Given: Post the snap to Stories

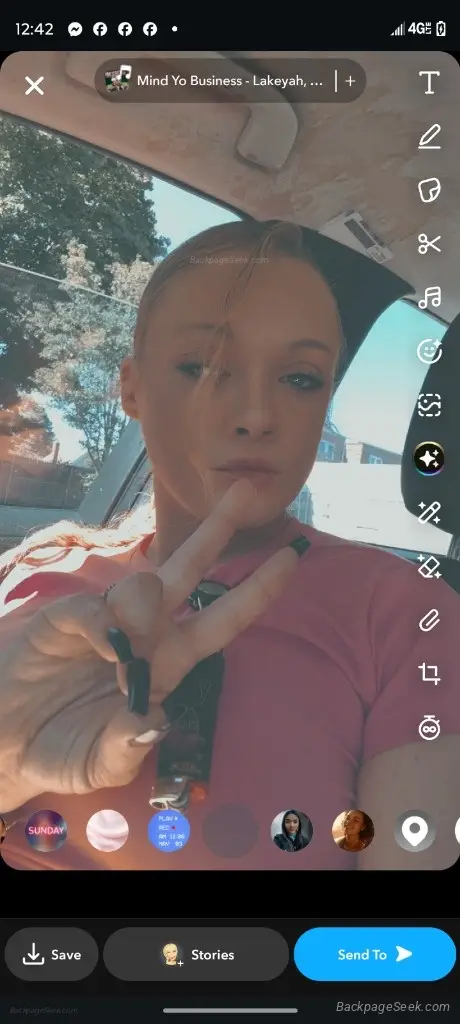Looking at the screenshot, I should 196,954.
